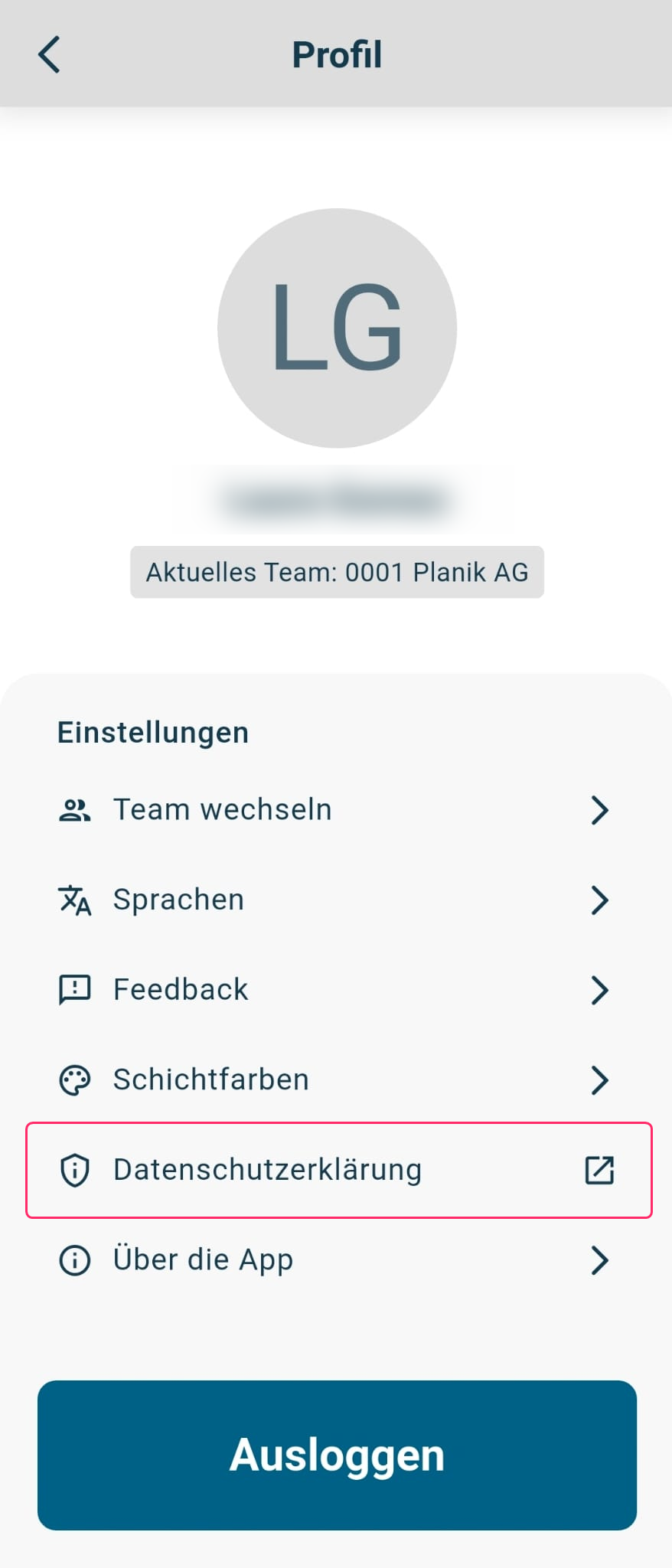Open Team wechseln setting
672x1568 pixels.
coord(337,809)
